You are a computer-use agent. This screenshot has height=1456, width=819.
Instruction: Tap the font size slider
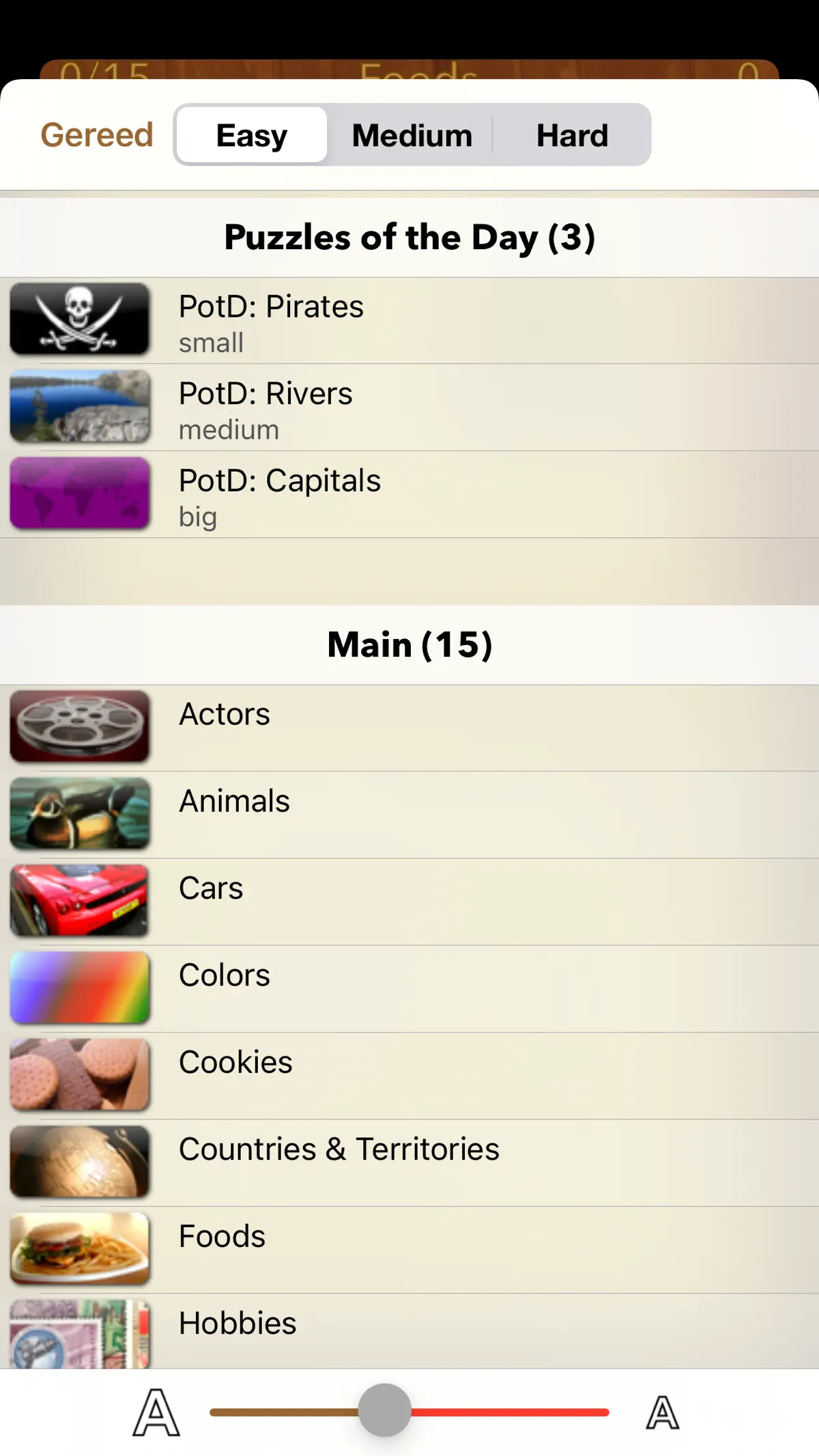coord(409,1411)
